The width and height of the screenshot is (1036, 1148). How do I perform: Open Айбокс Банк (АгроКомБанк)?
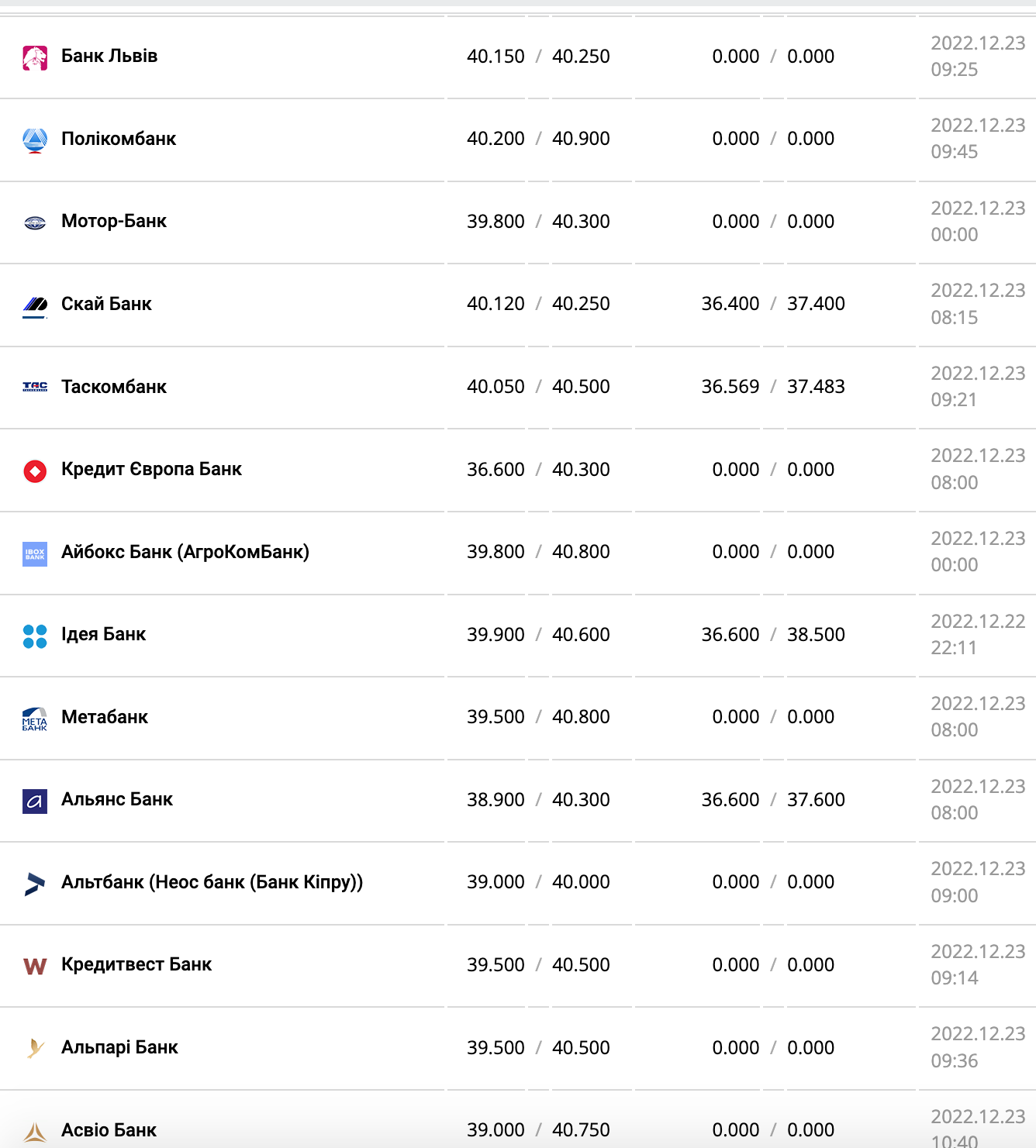pos(185,552)
